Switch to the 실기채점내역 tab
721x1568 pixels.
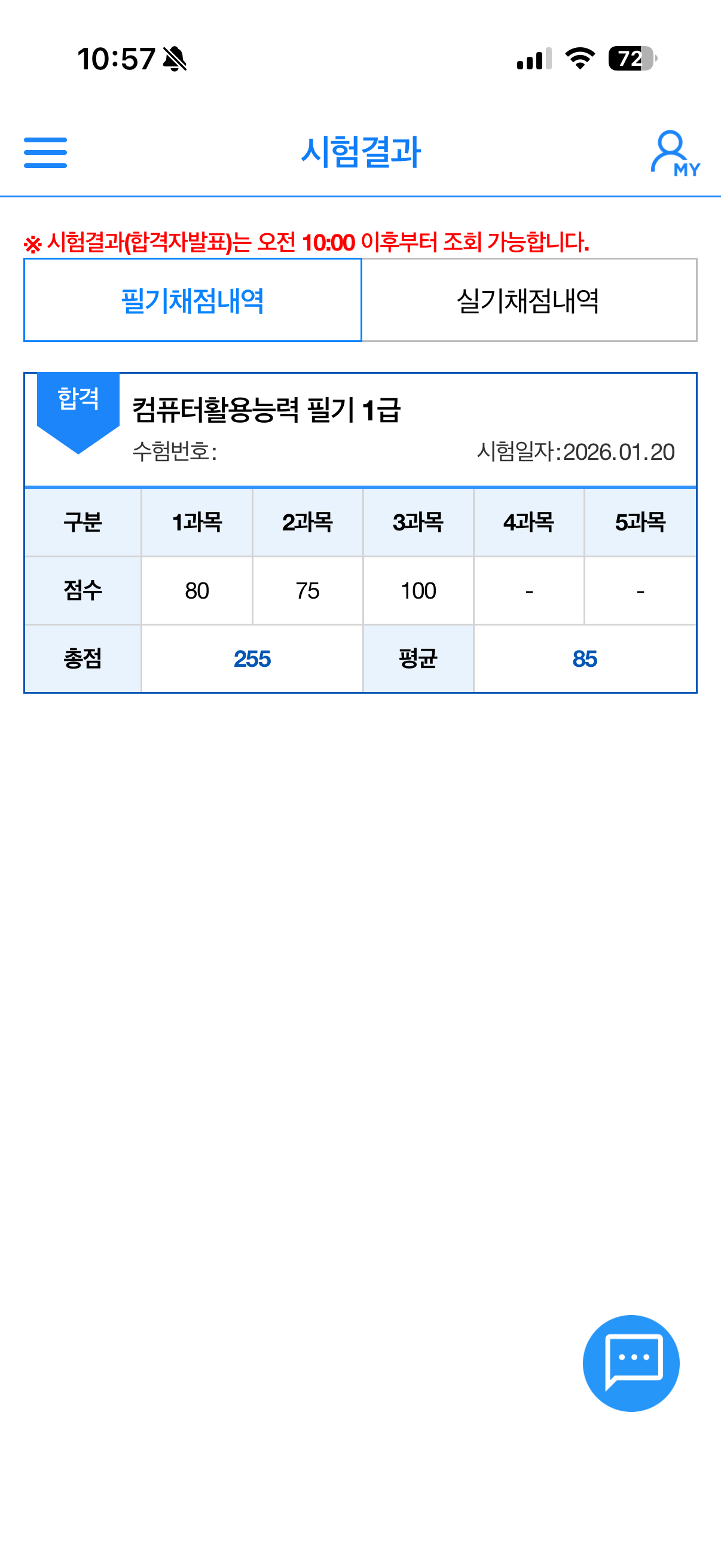point(528,300)
